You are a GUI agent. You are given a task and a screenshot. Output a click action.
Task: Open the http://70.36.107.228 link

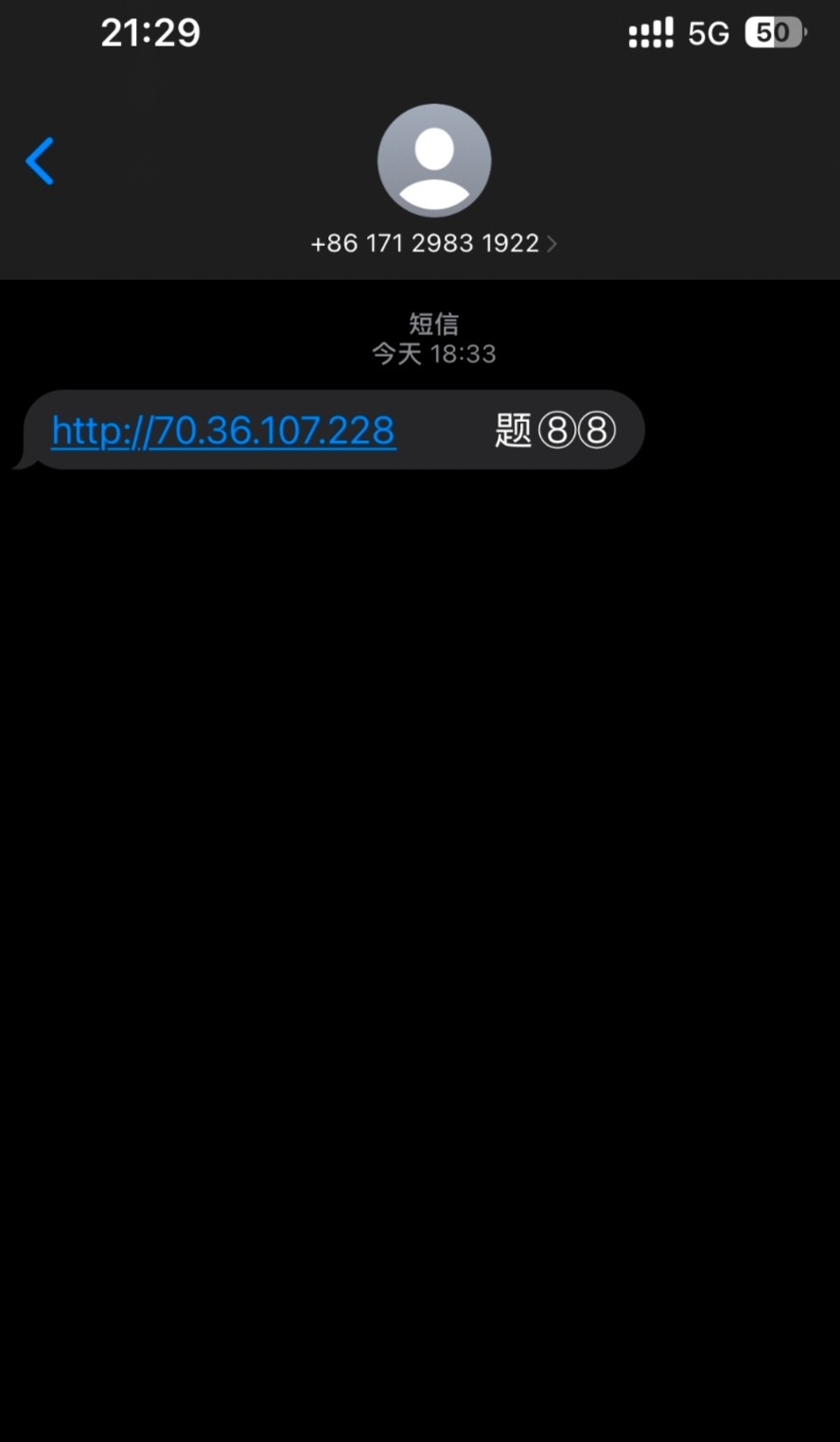click(x=223, y=431)
